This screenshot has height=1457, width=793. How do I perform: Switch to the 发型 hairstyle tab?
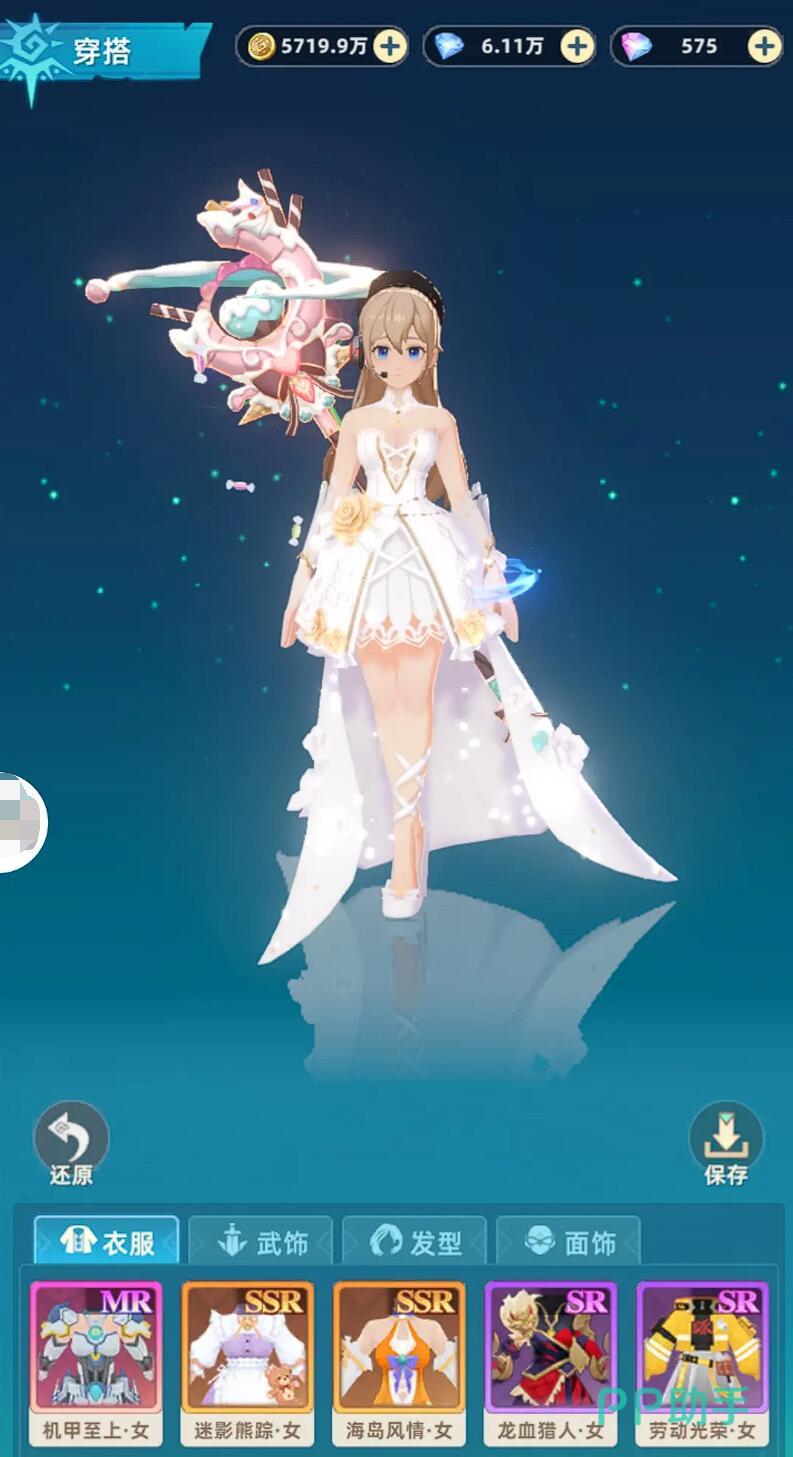(415, 1242)
